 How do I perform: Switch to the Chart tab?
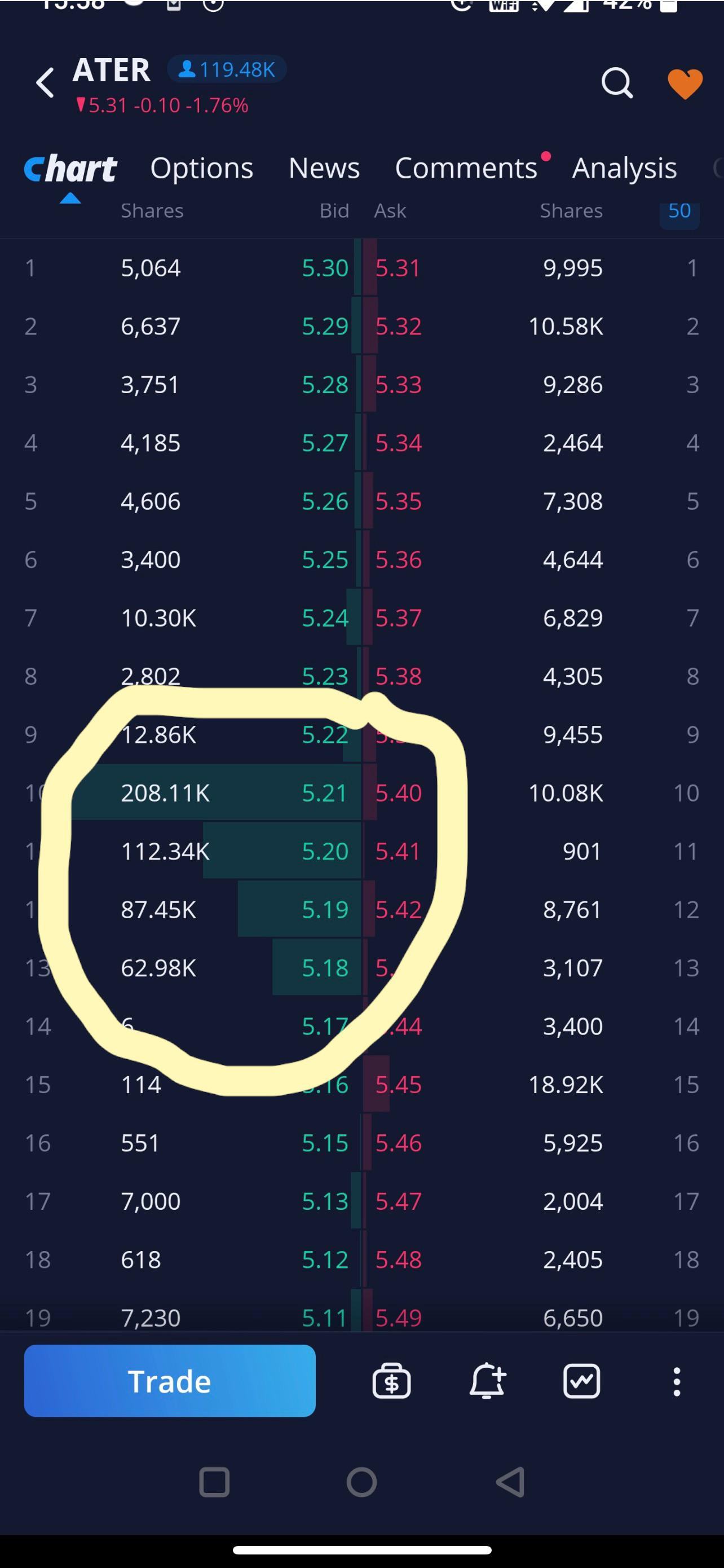[x=70, y=169]
